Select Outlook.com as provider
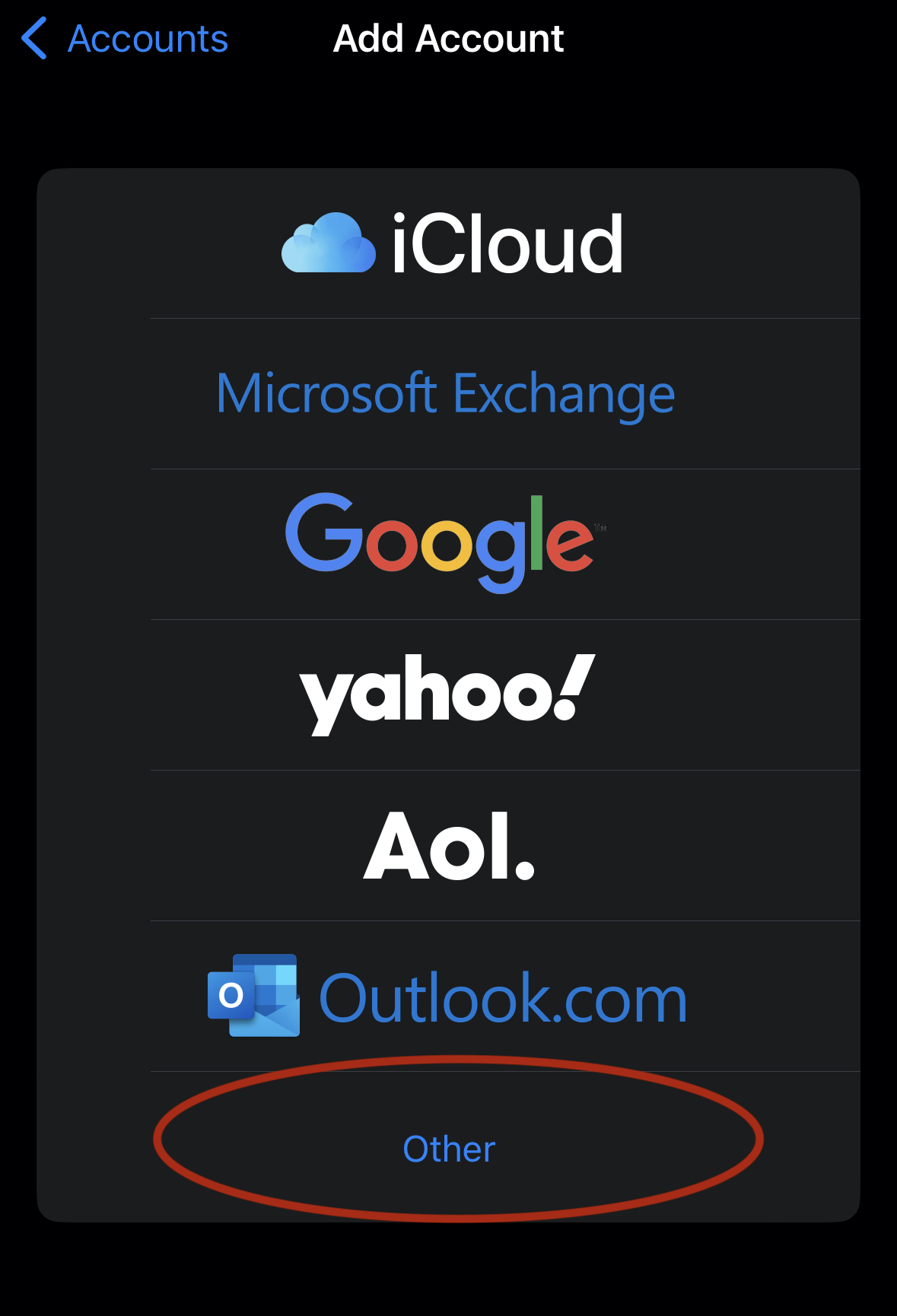Viewport: 897px width, 1316px height. point(447,997)
